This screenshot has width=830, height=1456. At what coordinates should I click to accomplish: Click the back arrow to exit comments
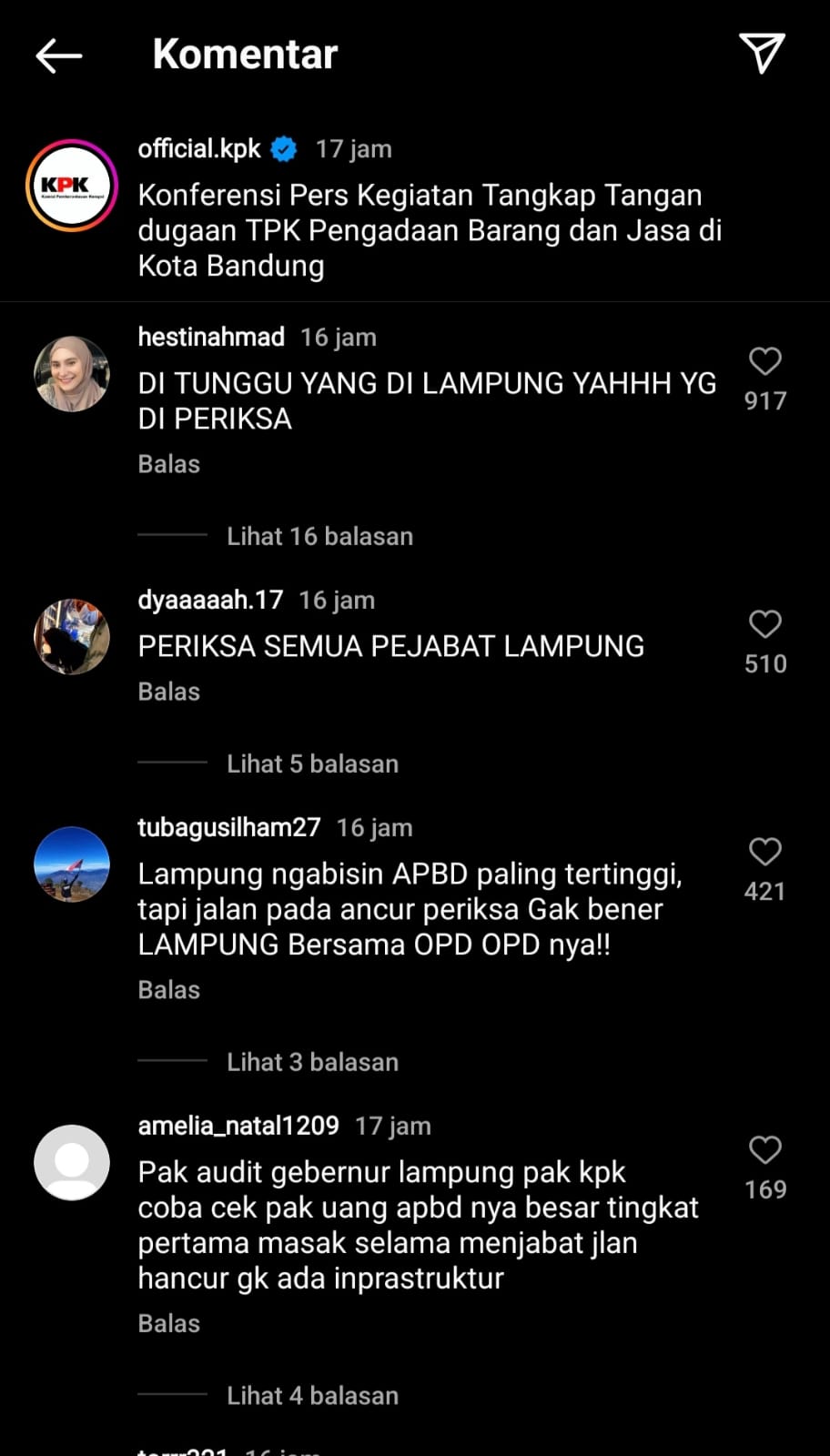click(58, 55)
